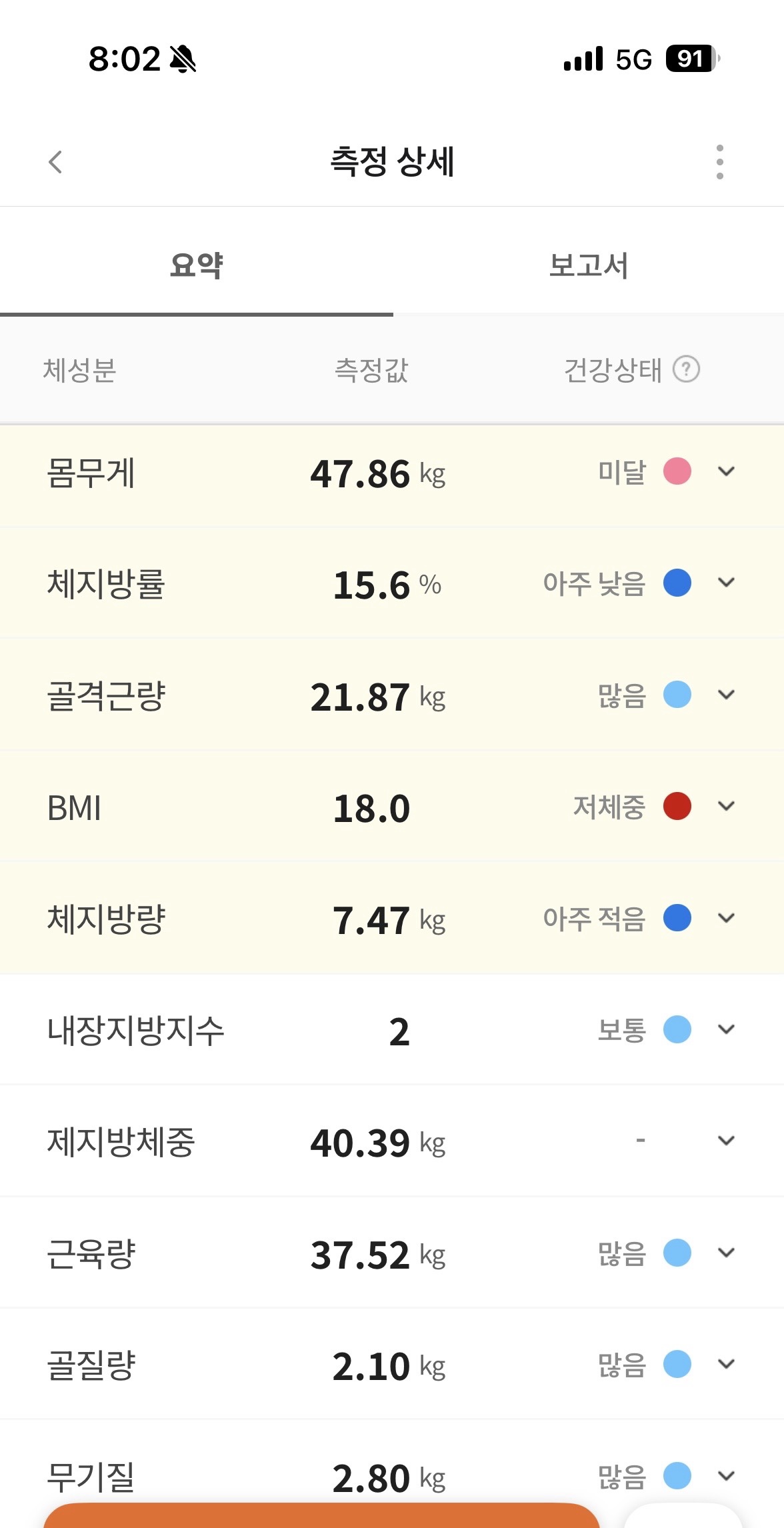Expand the 무기질 row
The width and height of the screenshot is (784, 1528).
[726, 1475]
